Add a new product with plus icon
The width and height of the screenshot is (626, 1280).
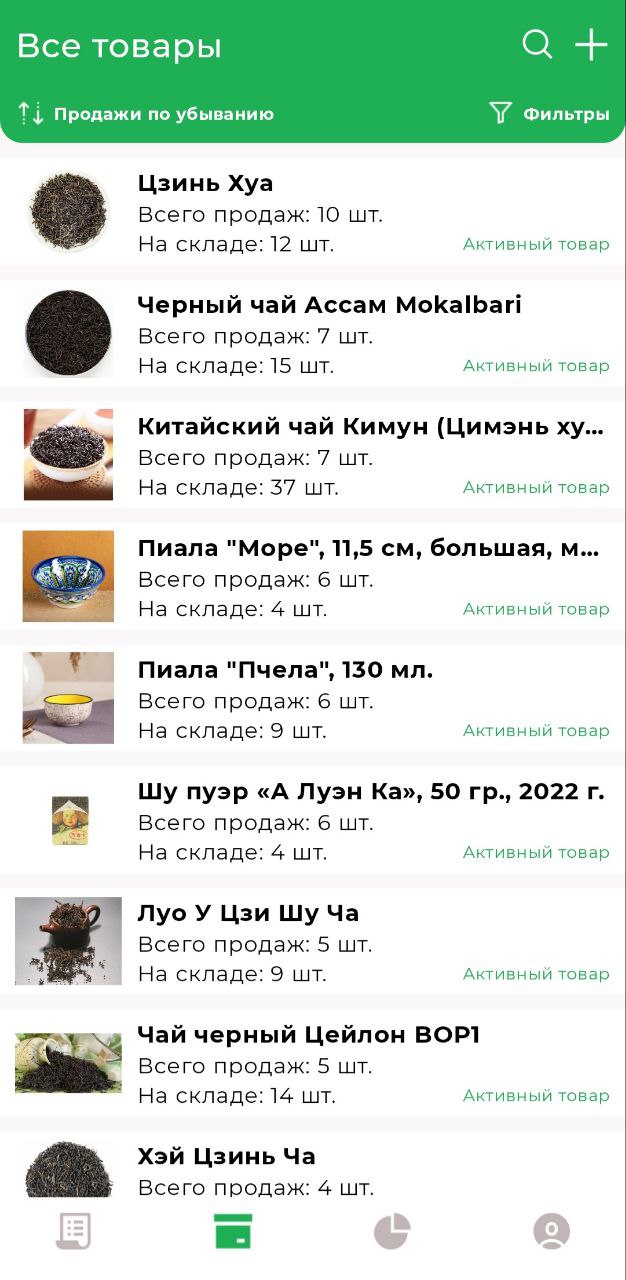591,45
